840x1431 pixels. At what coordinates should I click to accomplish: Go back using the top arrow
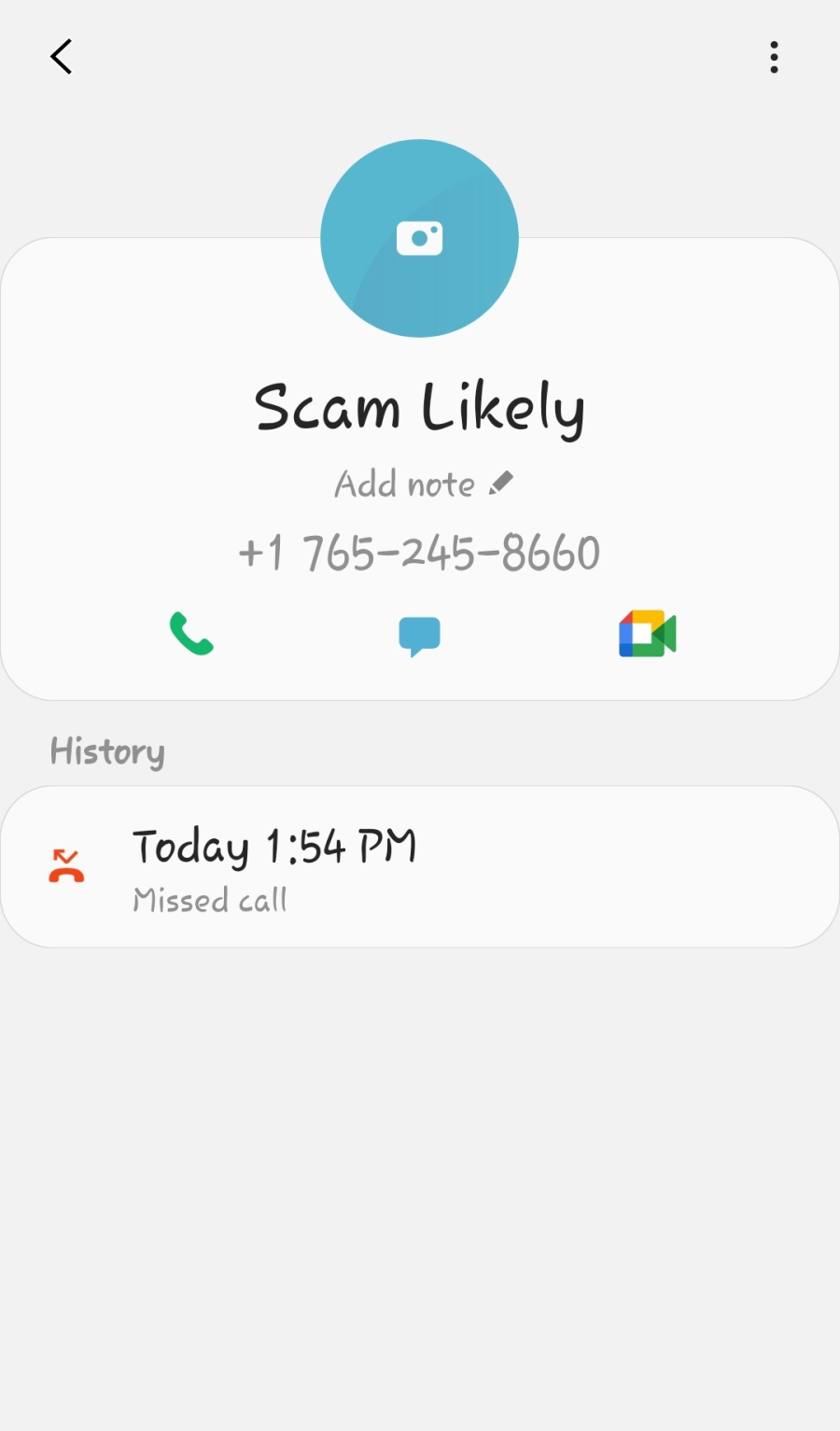pyautogui.click(x=62, y=57)
